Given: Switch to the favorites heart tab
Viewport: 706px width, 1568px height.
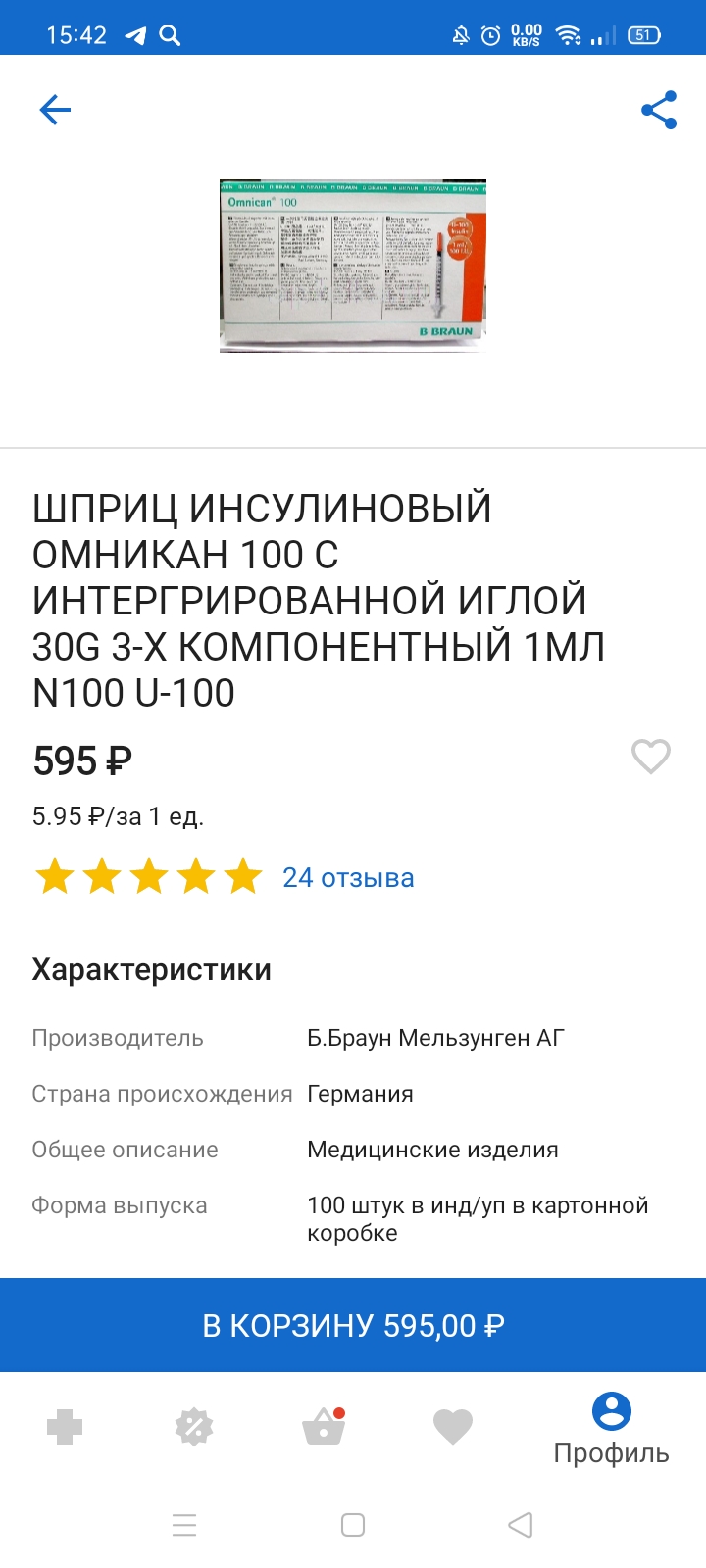Looking at the screenshot, I should click(453, 1427).
